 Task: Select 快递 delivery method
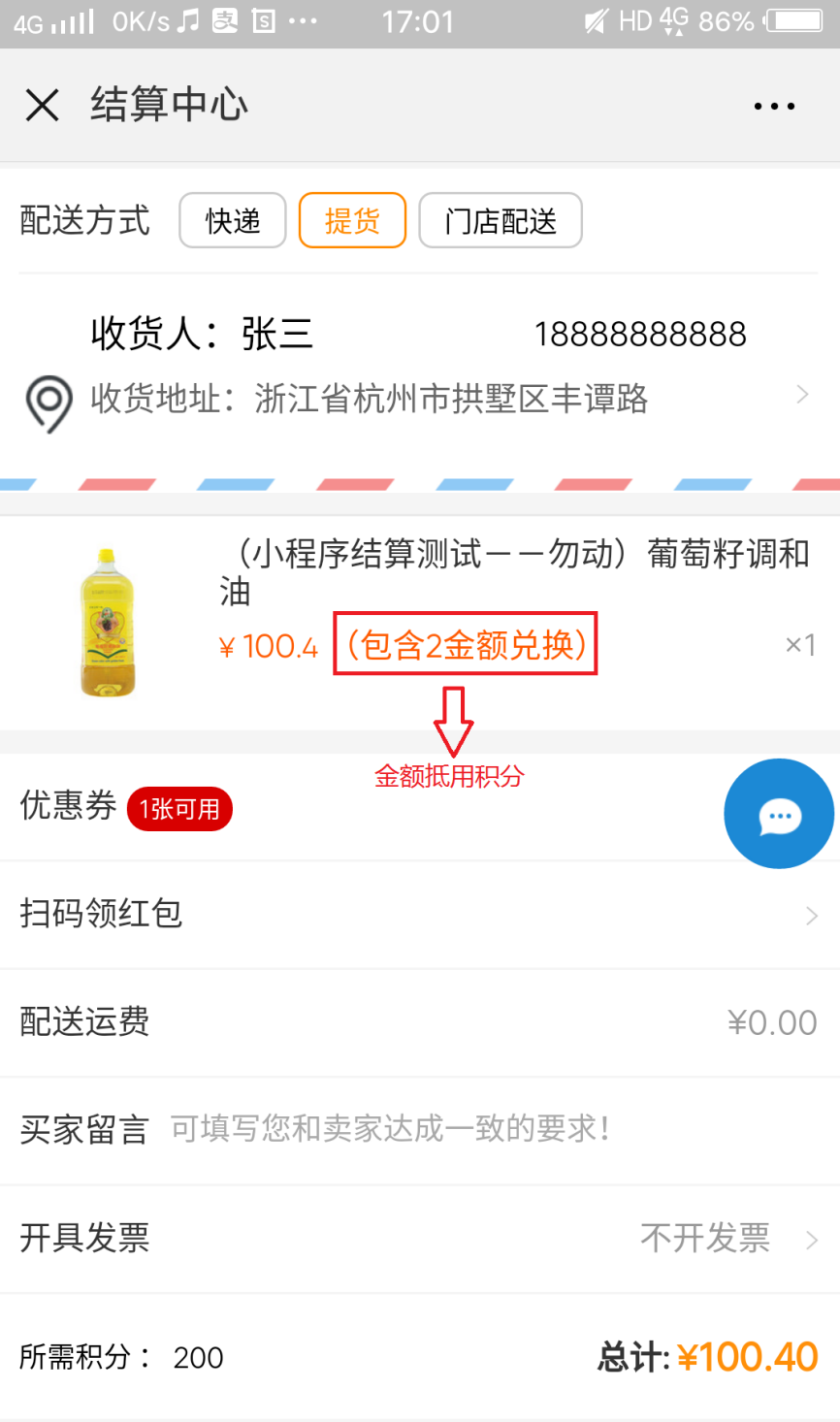233,221
